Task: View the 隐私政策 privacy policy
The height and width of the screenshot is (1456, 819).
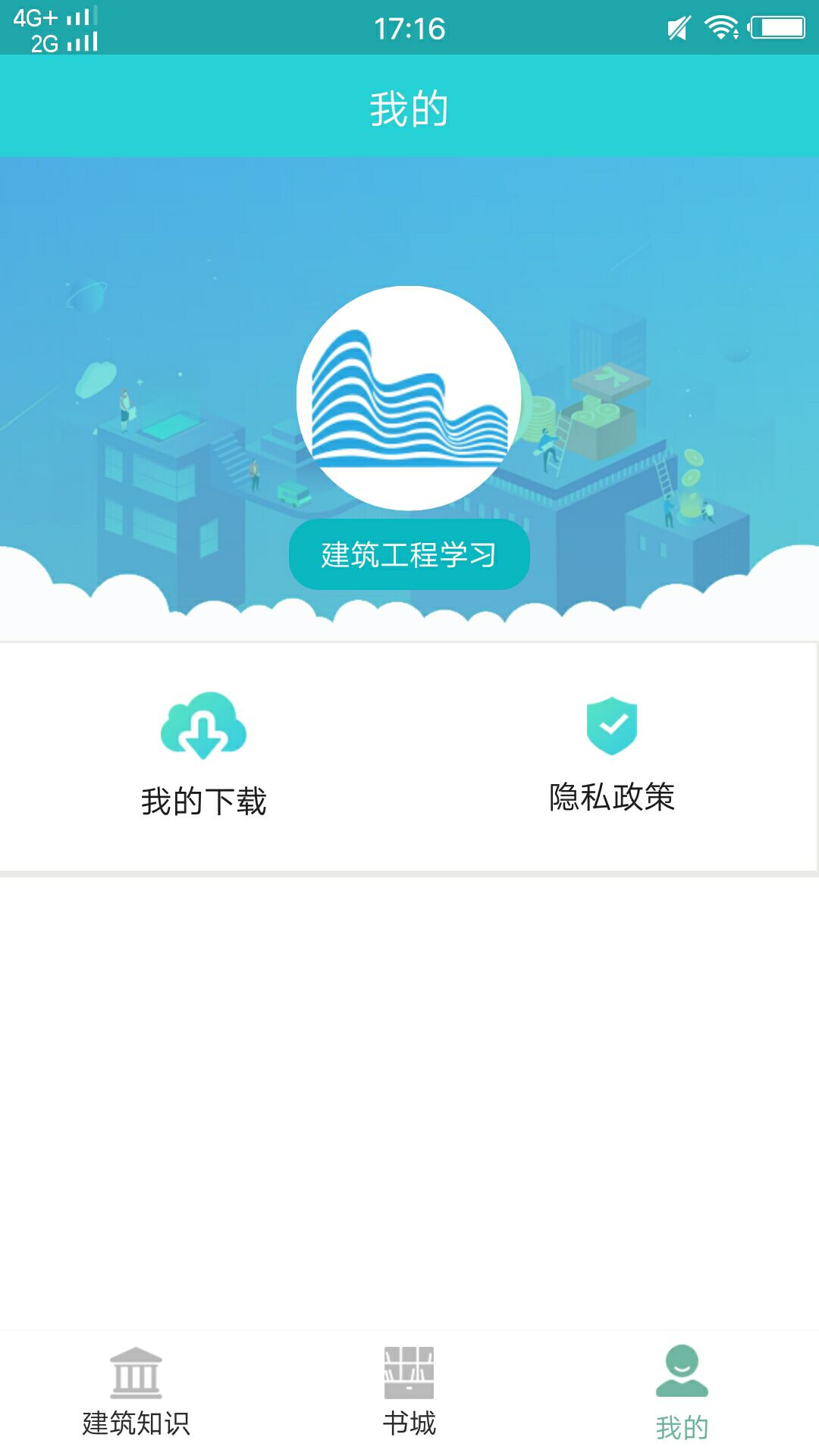Action: (612, 755)
